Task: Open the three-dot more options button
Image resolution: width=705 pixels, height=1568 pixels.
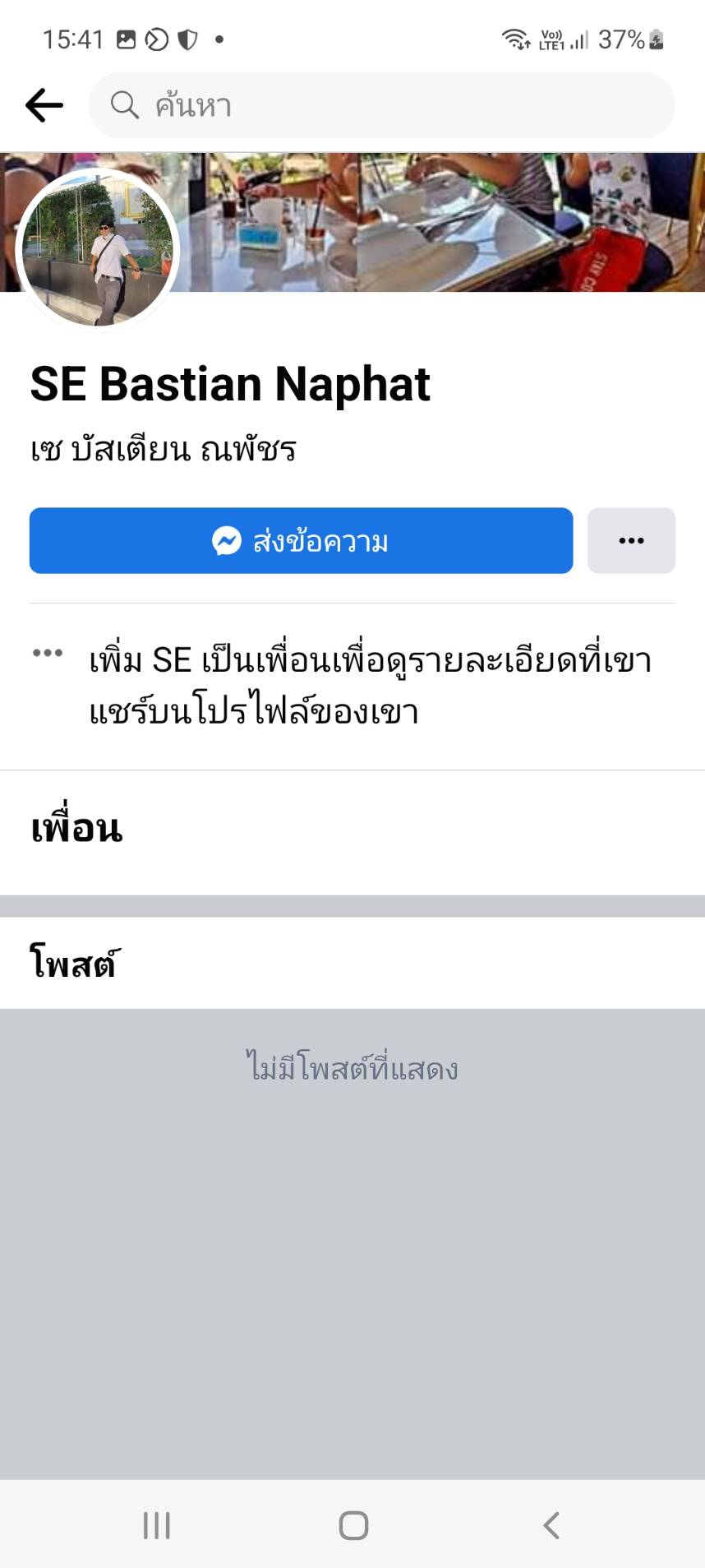Action: pos(631,541)
